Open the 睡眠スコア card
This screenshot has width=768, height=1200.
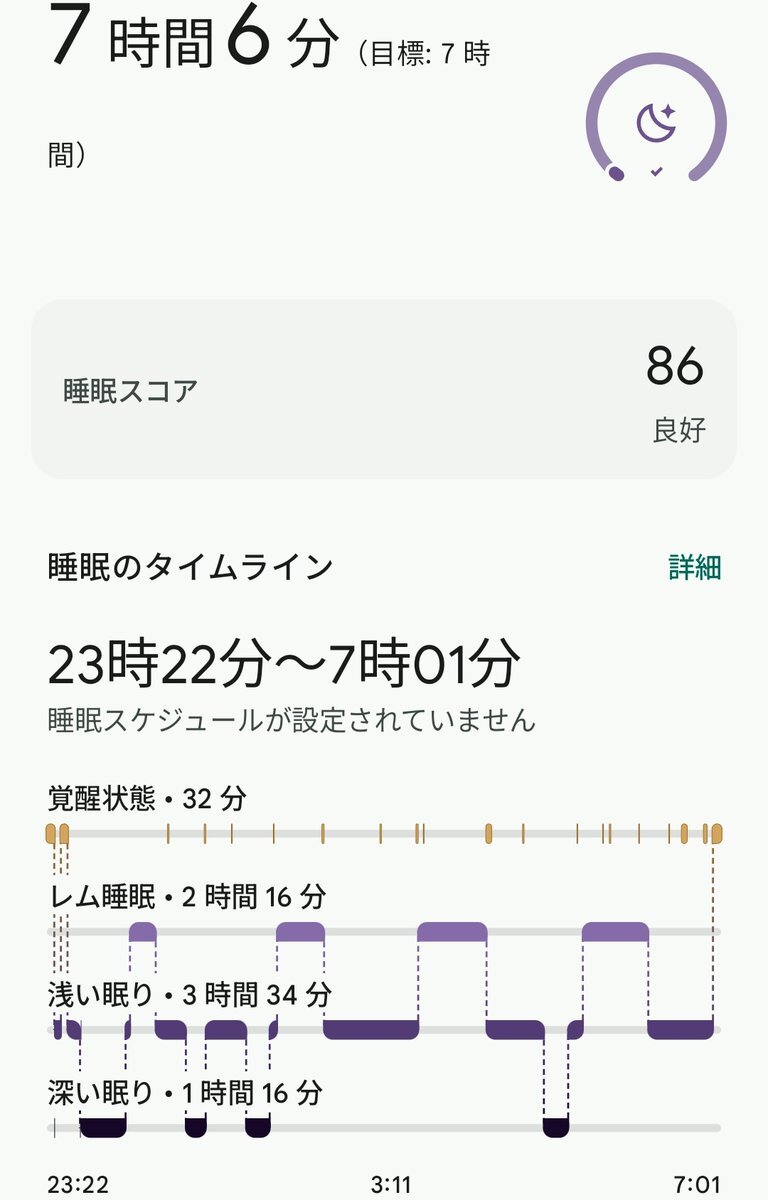pos(384,390)
